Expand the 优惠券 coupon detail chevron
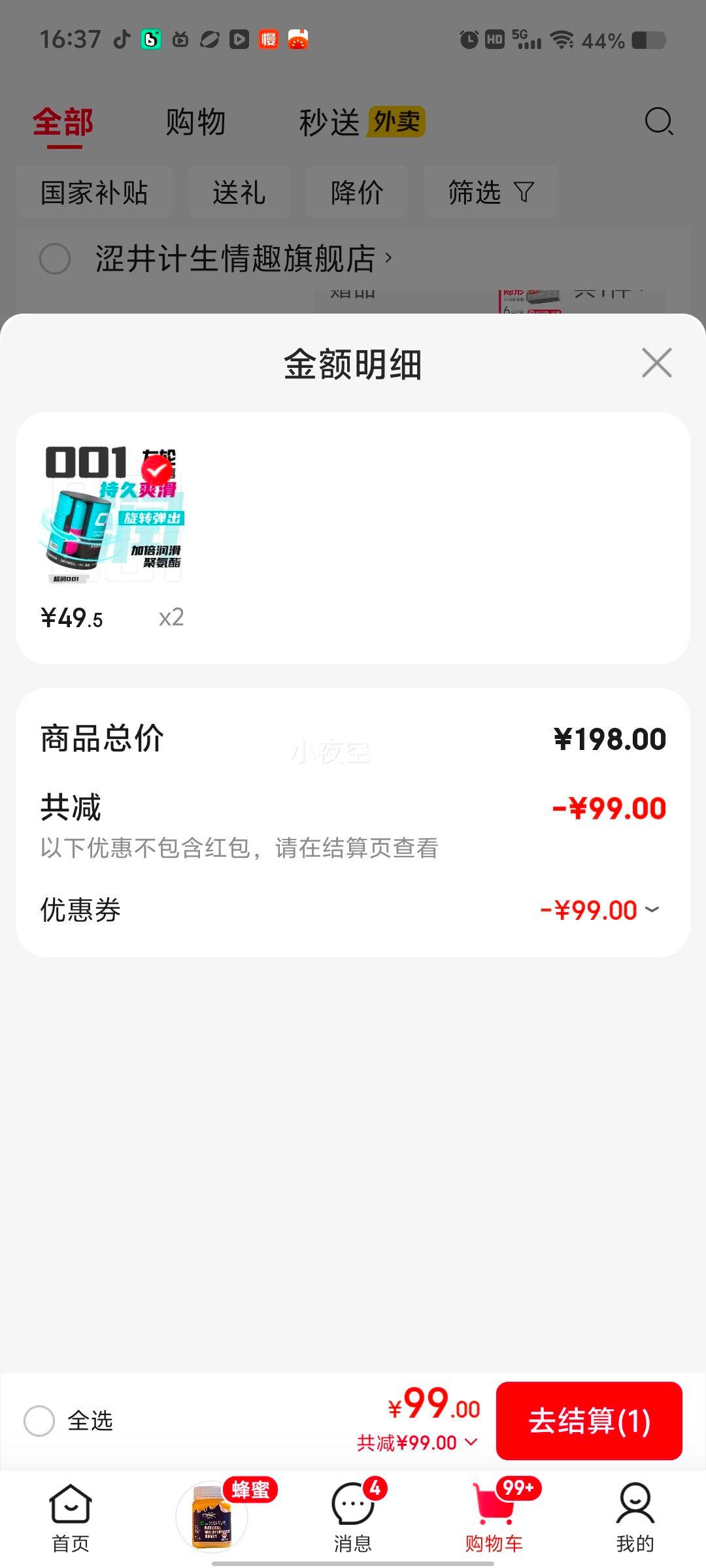Screen dimensions: 706x1568 pos(650,908)
